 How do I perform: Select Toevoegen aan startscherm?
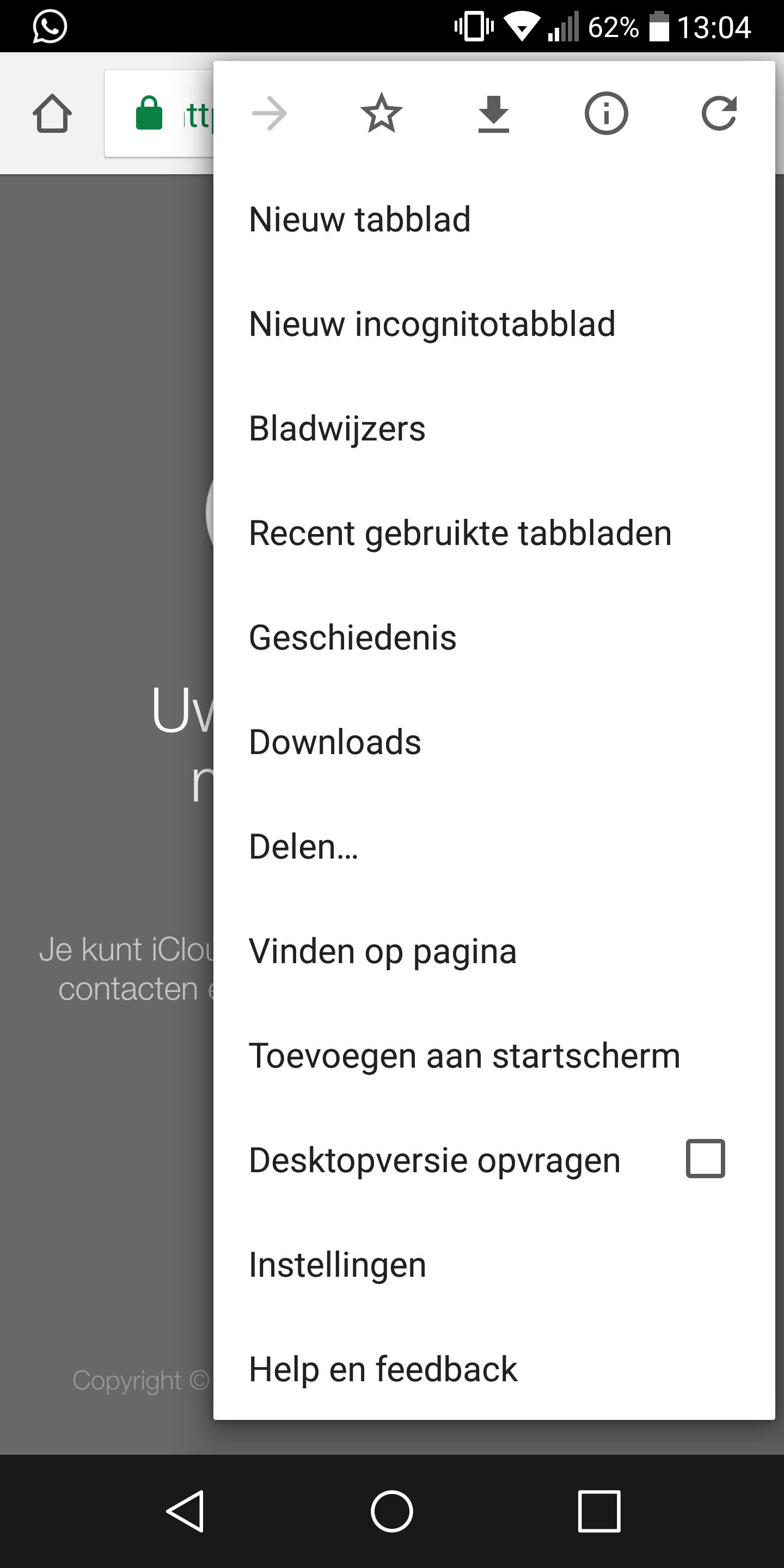point(464,1056)
